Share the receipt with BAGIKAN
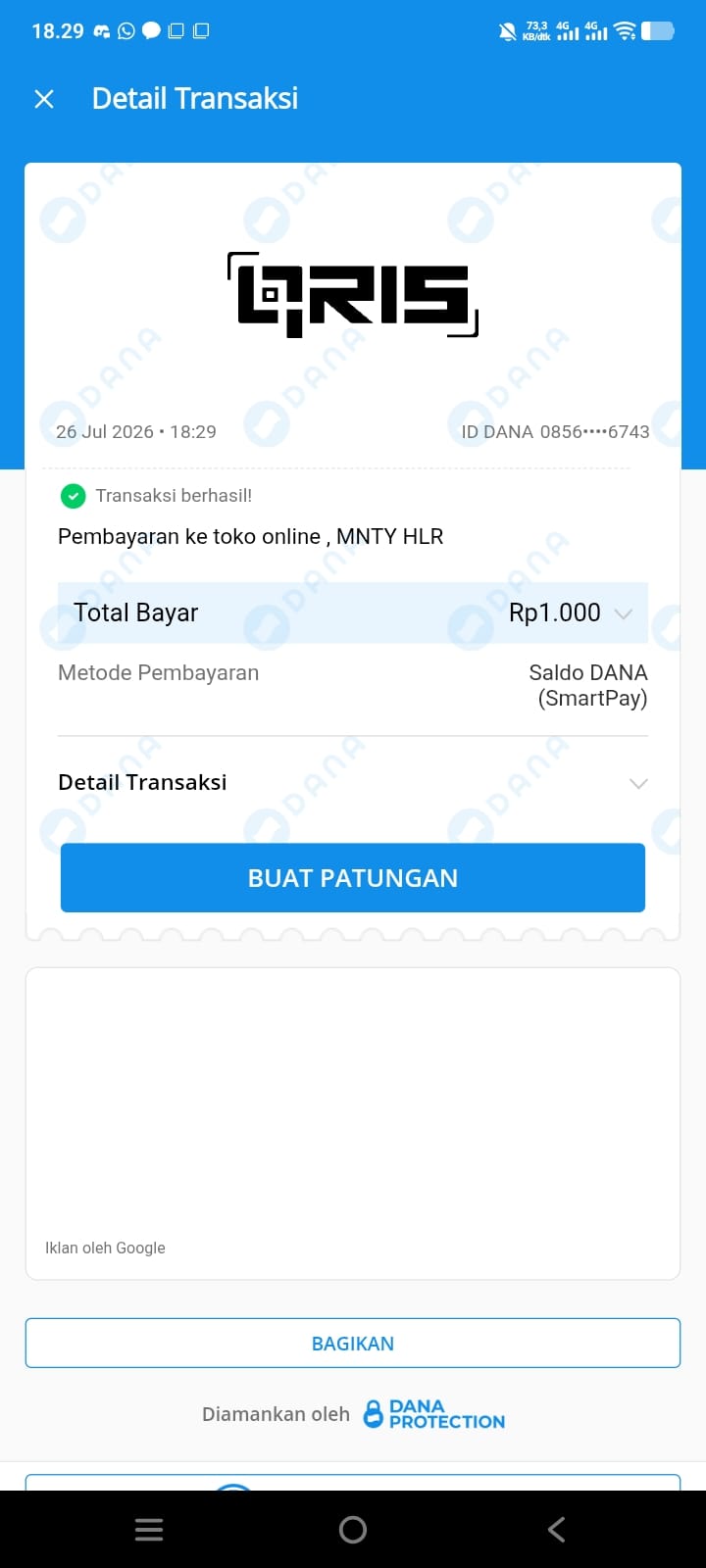 (353, 1344)
